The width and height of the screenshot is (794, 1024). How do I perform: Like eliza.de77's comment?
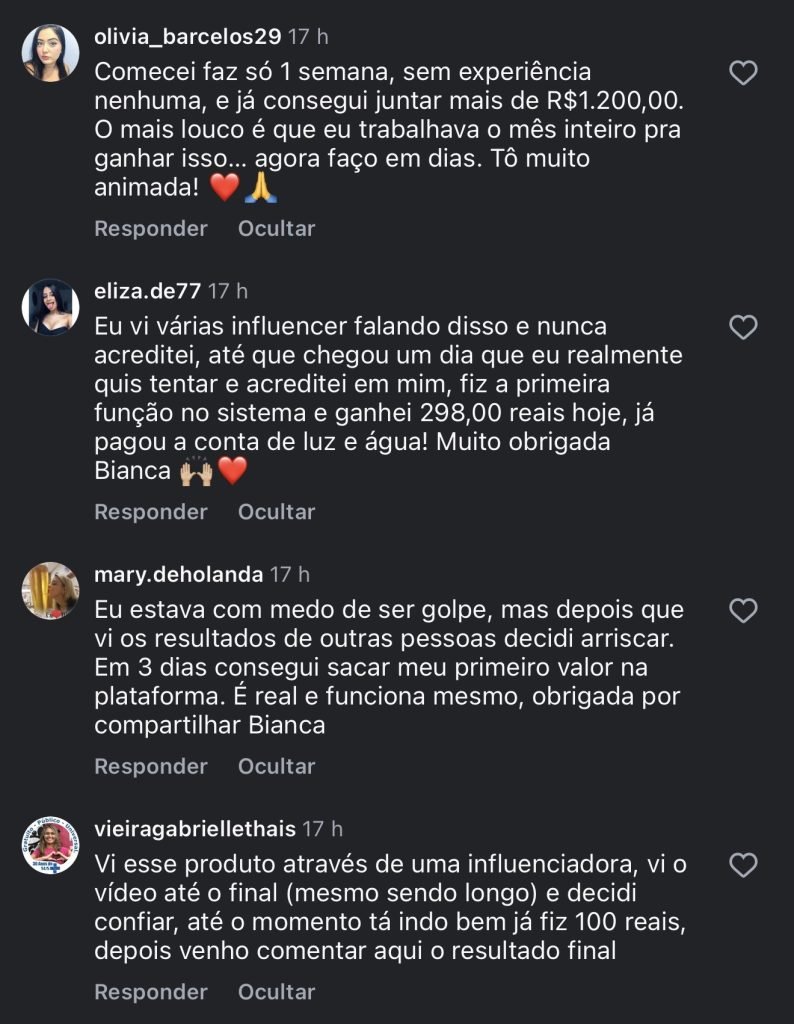[743, 327]
